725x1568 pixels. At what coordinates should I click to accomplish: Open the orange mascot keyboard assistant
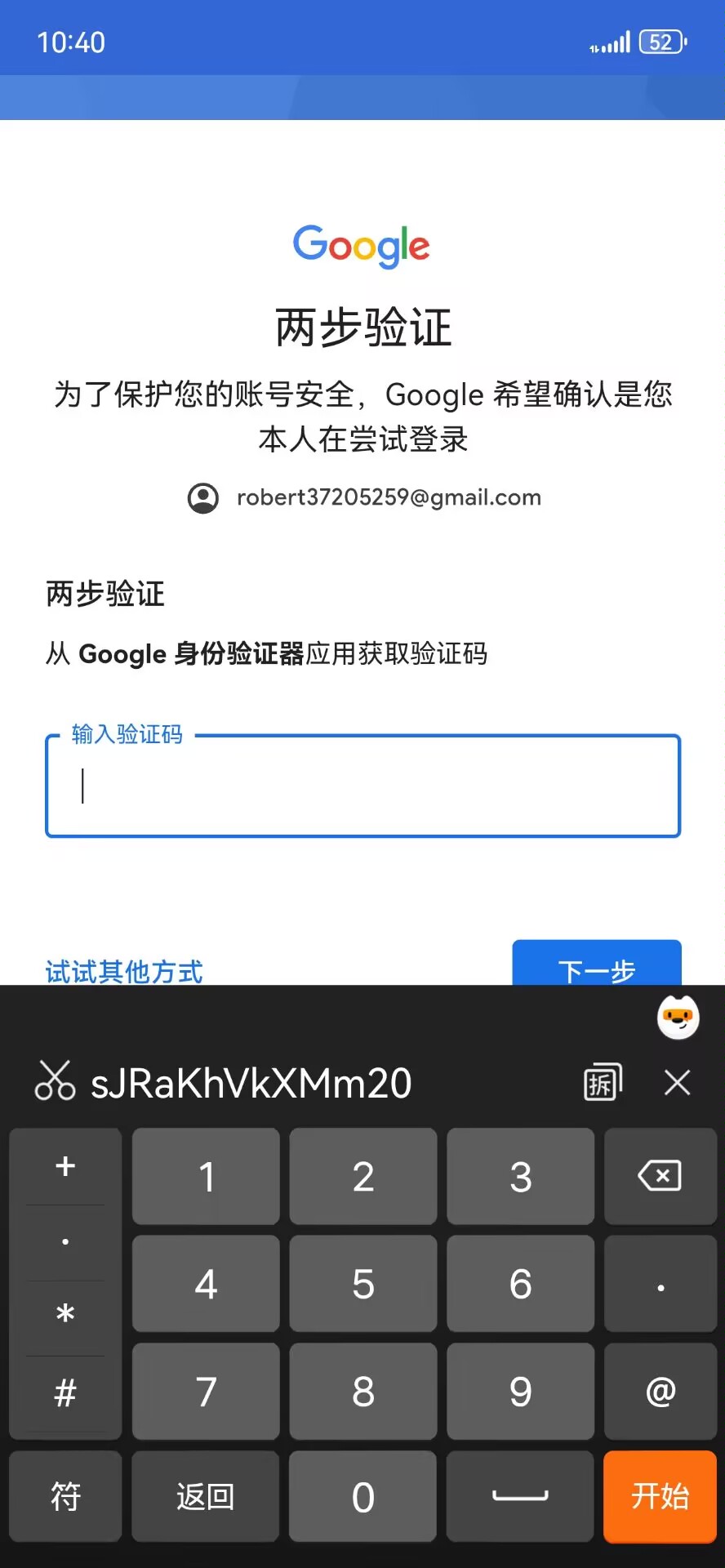click(678, 1018)
